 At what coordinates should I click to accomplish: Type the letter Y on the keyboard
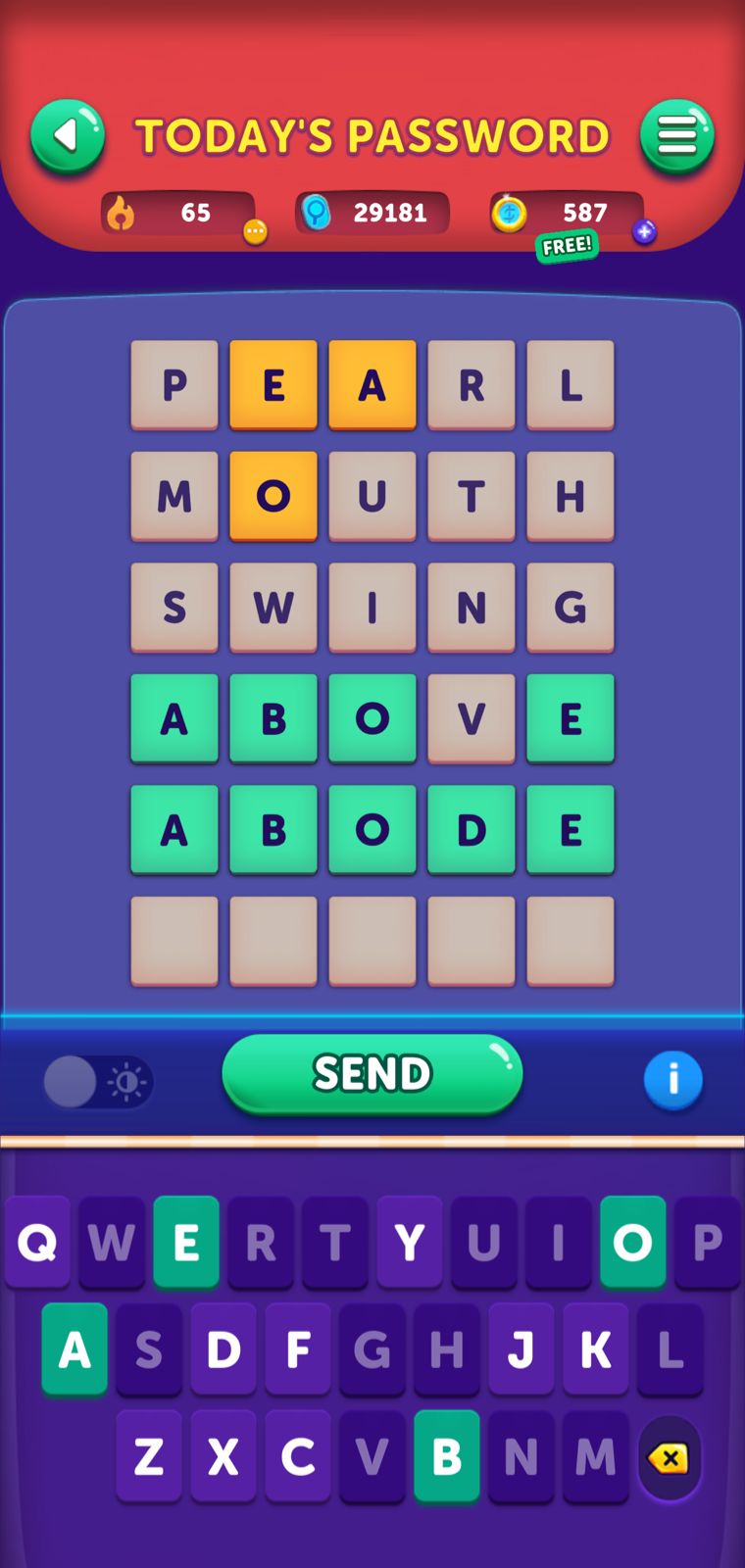410,1243
